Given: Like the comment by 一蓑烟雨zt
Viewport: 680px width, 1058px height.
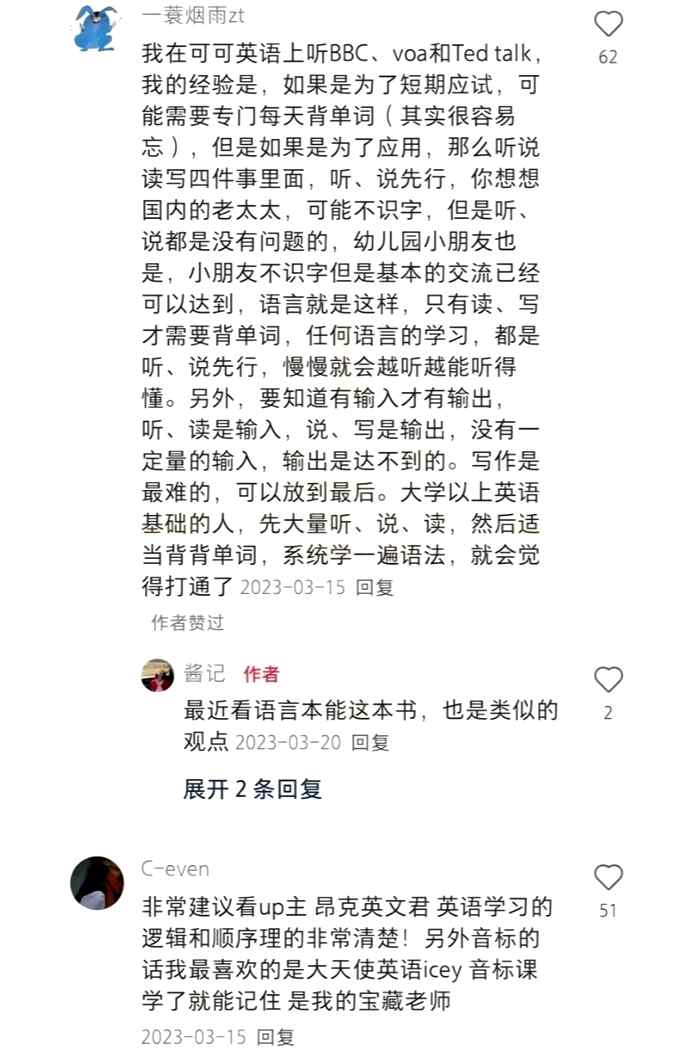Looking at the screenshot, I should click(608, 25).
